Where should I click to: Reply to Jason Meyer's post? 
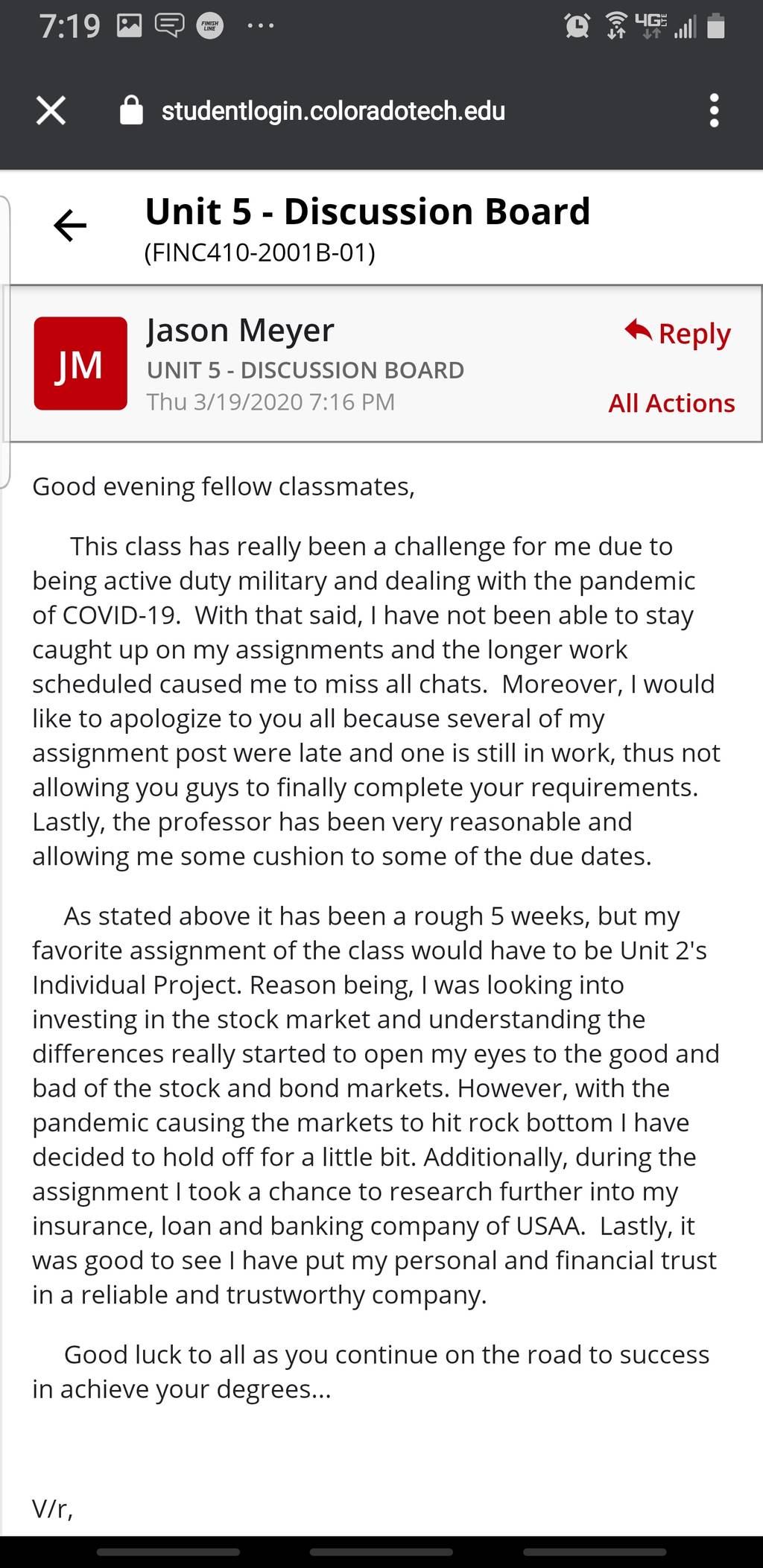coord(677,333)
